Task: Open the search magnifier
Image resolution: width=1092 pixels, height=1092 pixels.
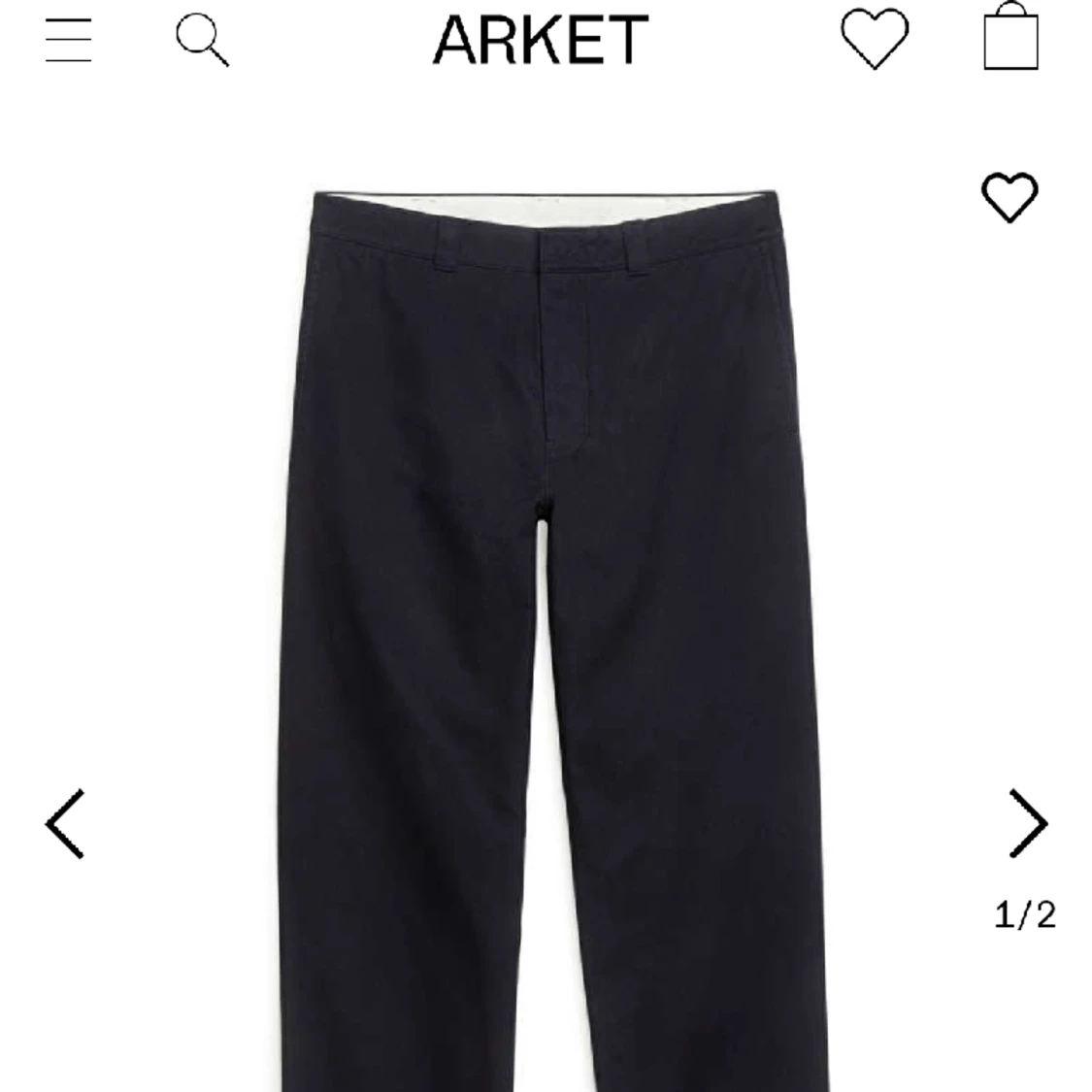Action: click(202, 41)
